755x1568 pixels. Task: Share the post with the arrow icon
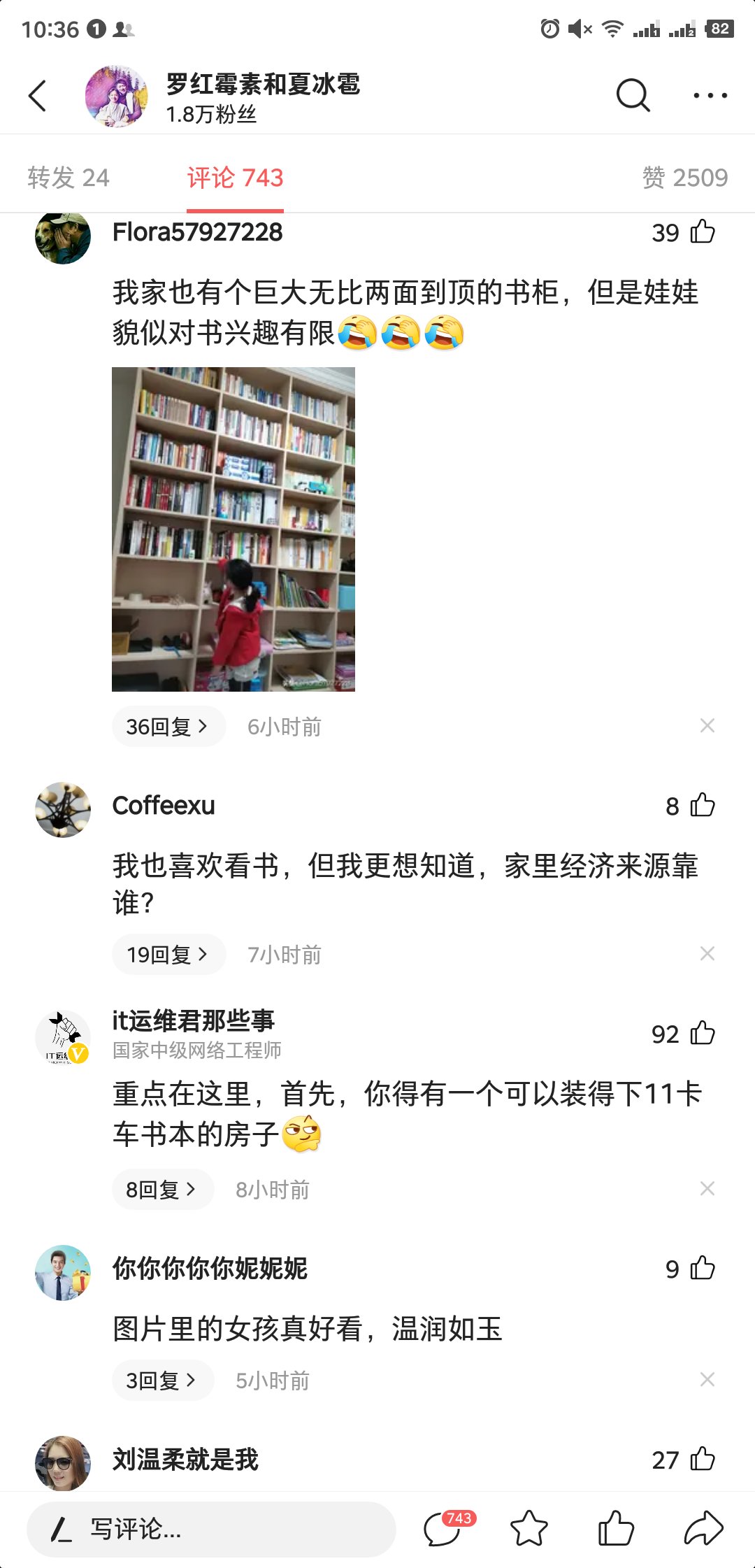[703, 1529]
